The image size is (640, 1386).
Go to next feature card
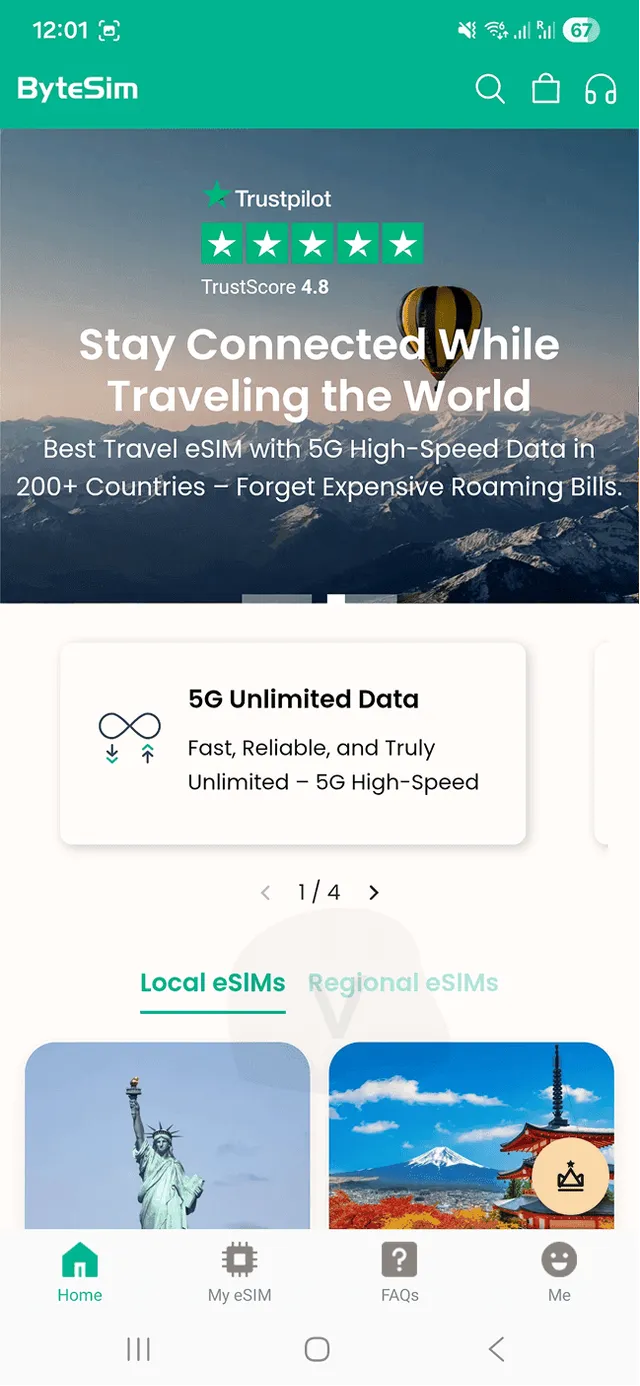pyautogui.click(x=374, y=892)
